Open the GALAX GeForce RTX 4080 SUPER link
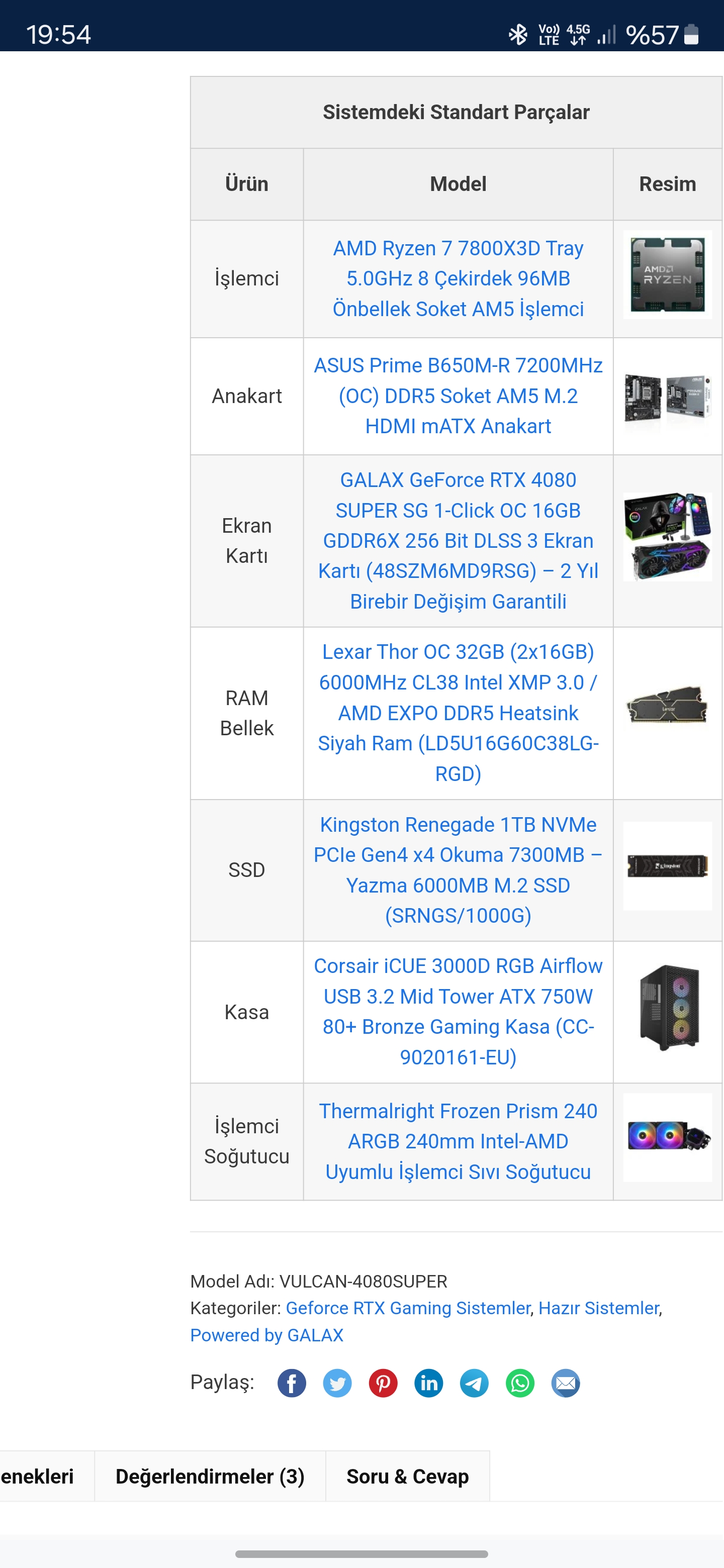Viewport: 724px width, 1568px height. (x=458, y=541)
